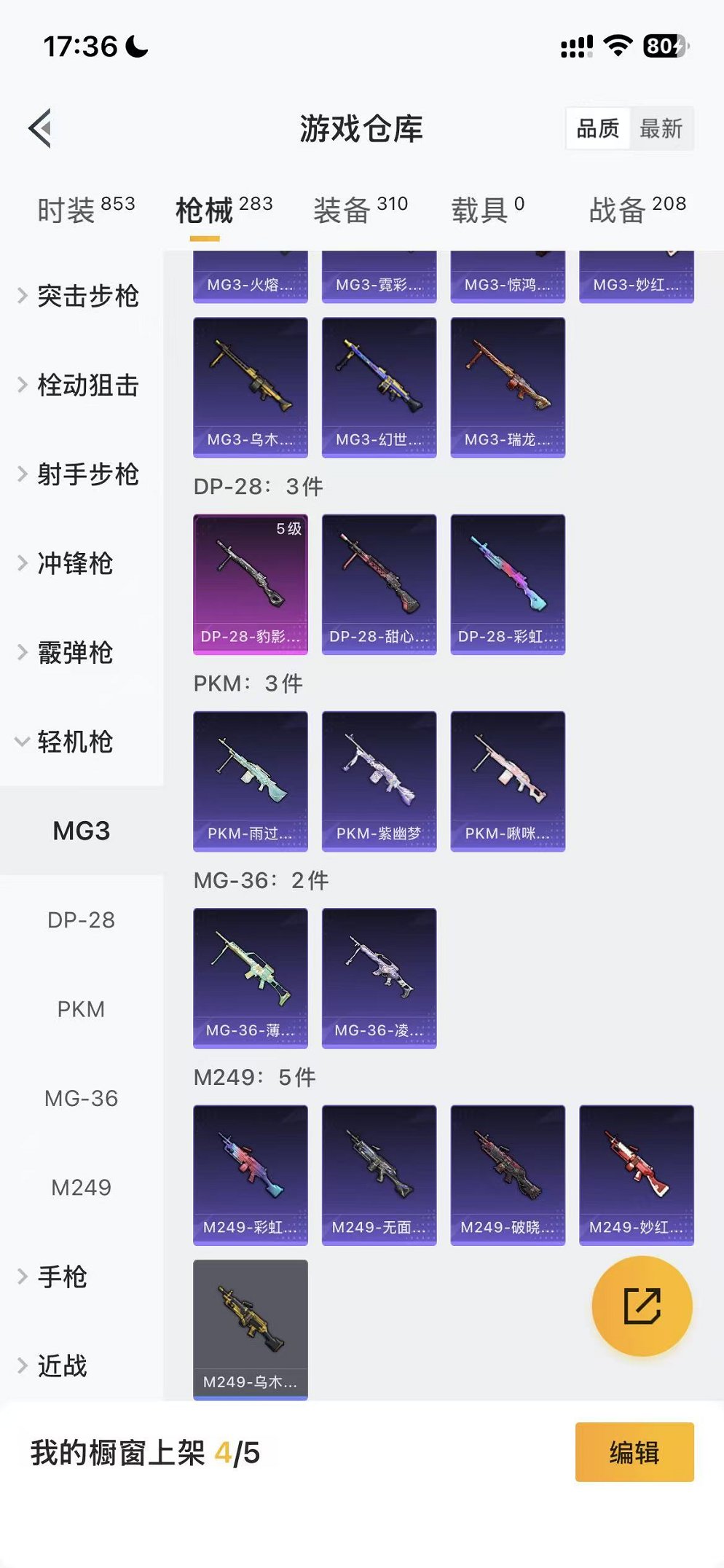The width and height of the screenshot is (724, 1568).
Task: Switch to the 装备 tab
Action: point(360,210)
